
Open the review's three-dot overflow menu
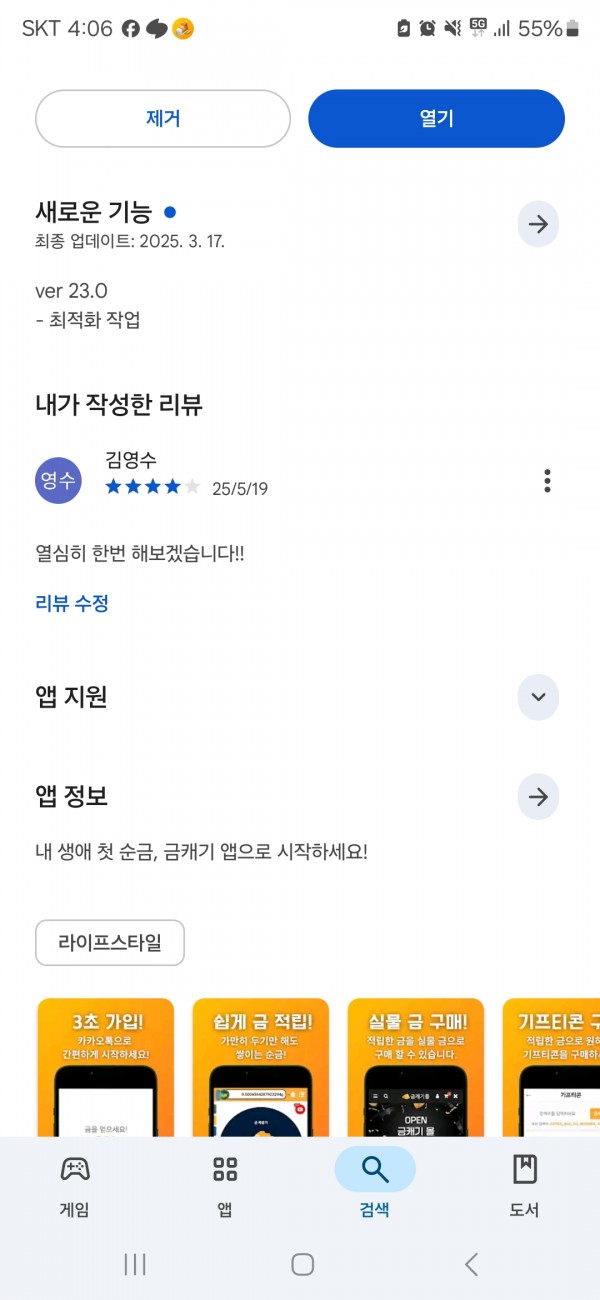547,481
